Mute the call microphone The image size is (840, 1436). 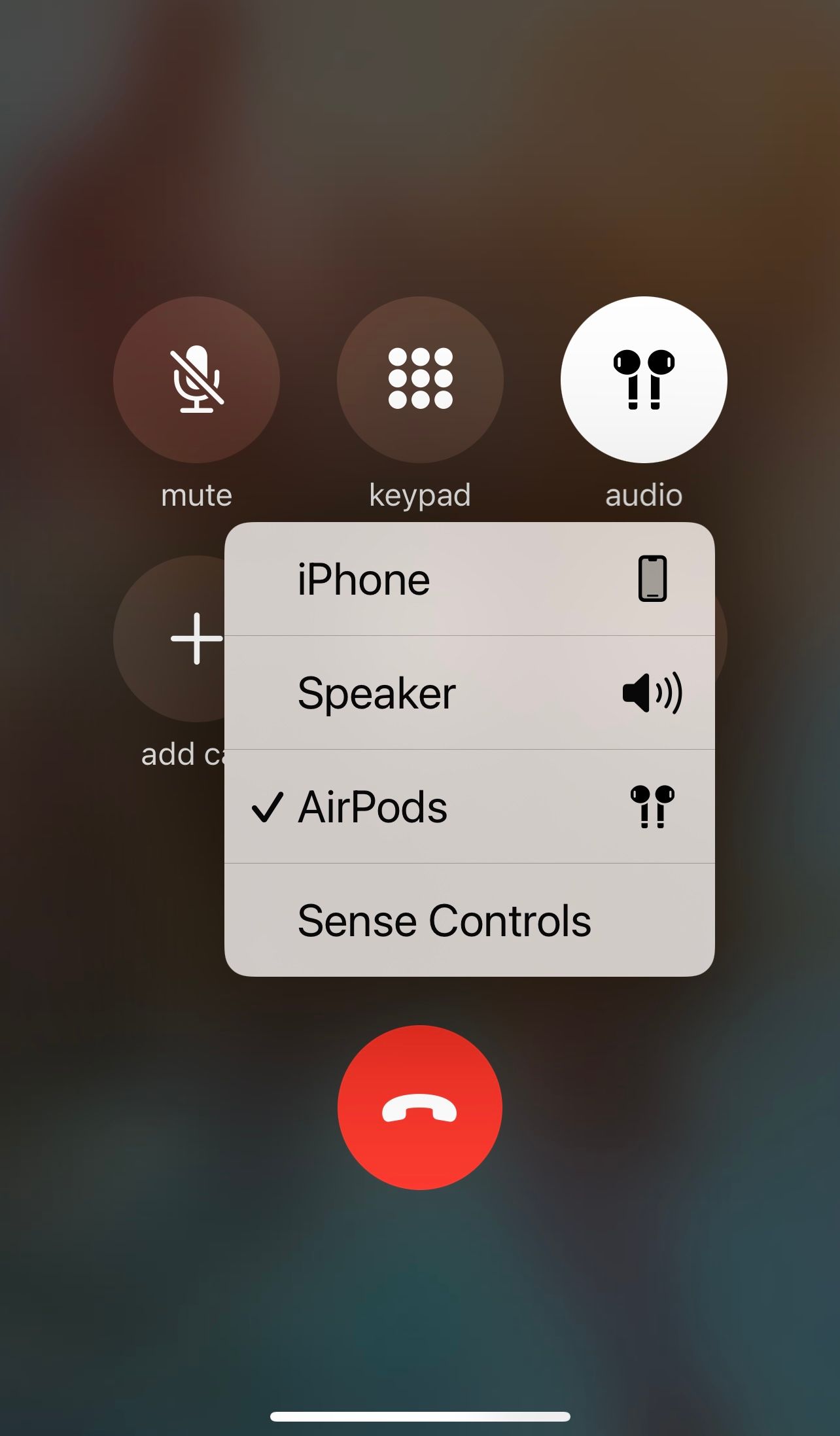click(196, 380)
